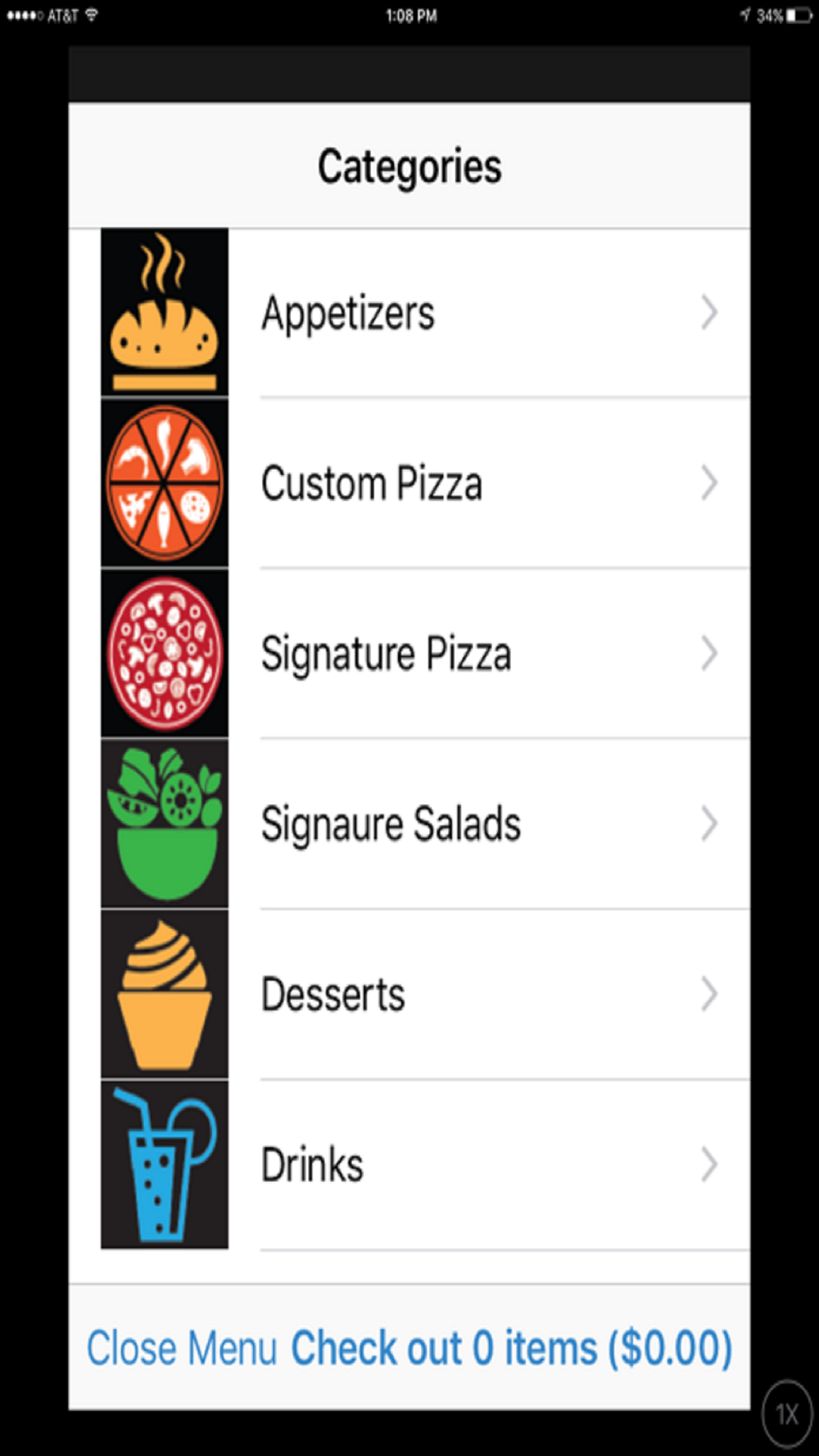The image size is (819, 1456).
Task: Check out 0 items
Action: (512, 1348)
